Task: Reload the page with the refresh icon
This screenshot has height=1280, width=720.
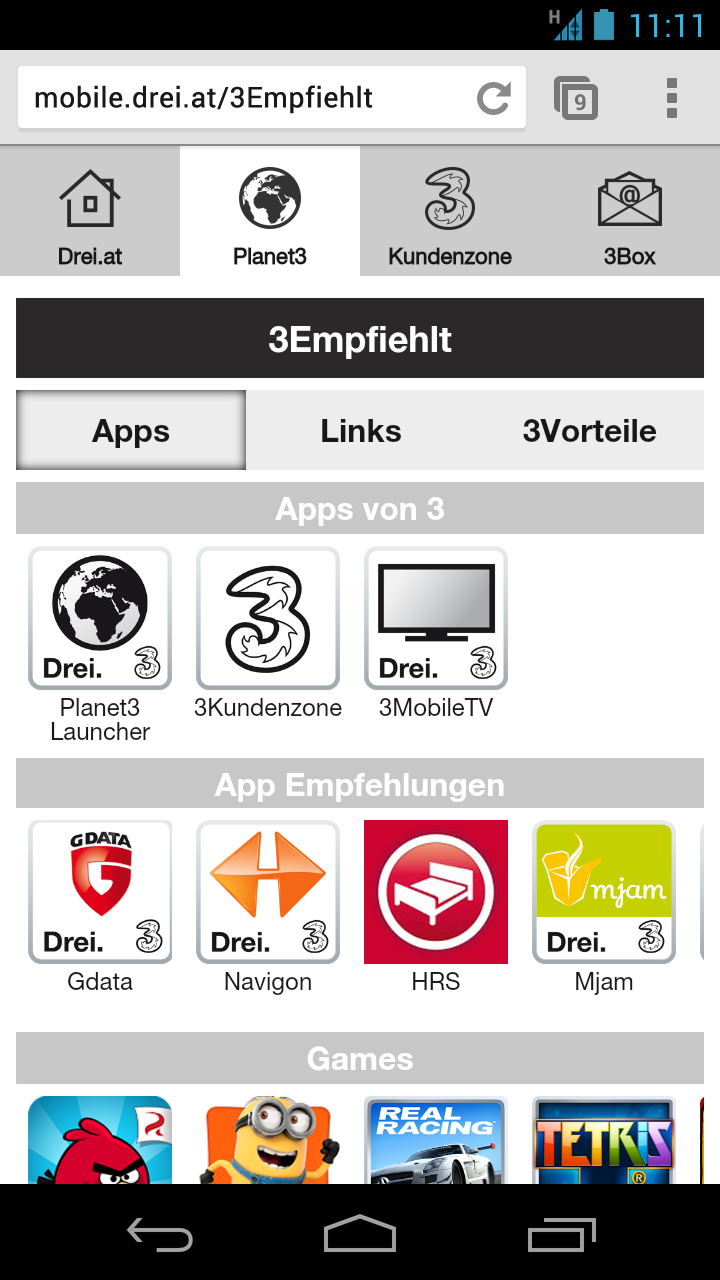Action: [494, 98]
